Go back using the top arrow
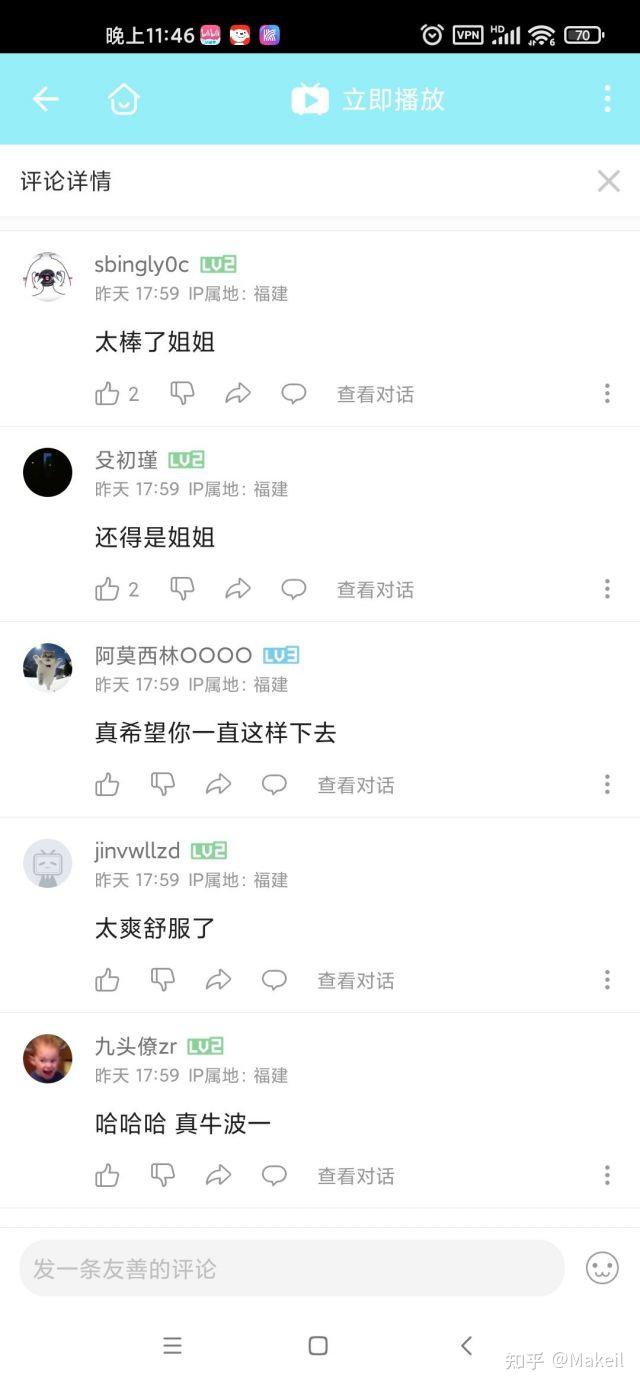 point(46,99)
